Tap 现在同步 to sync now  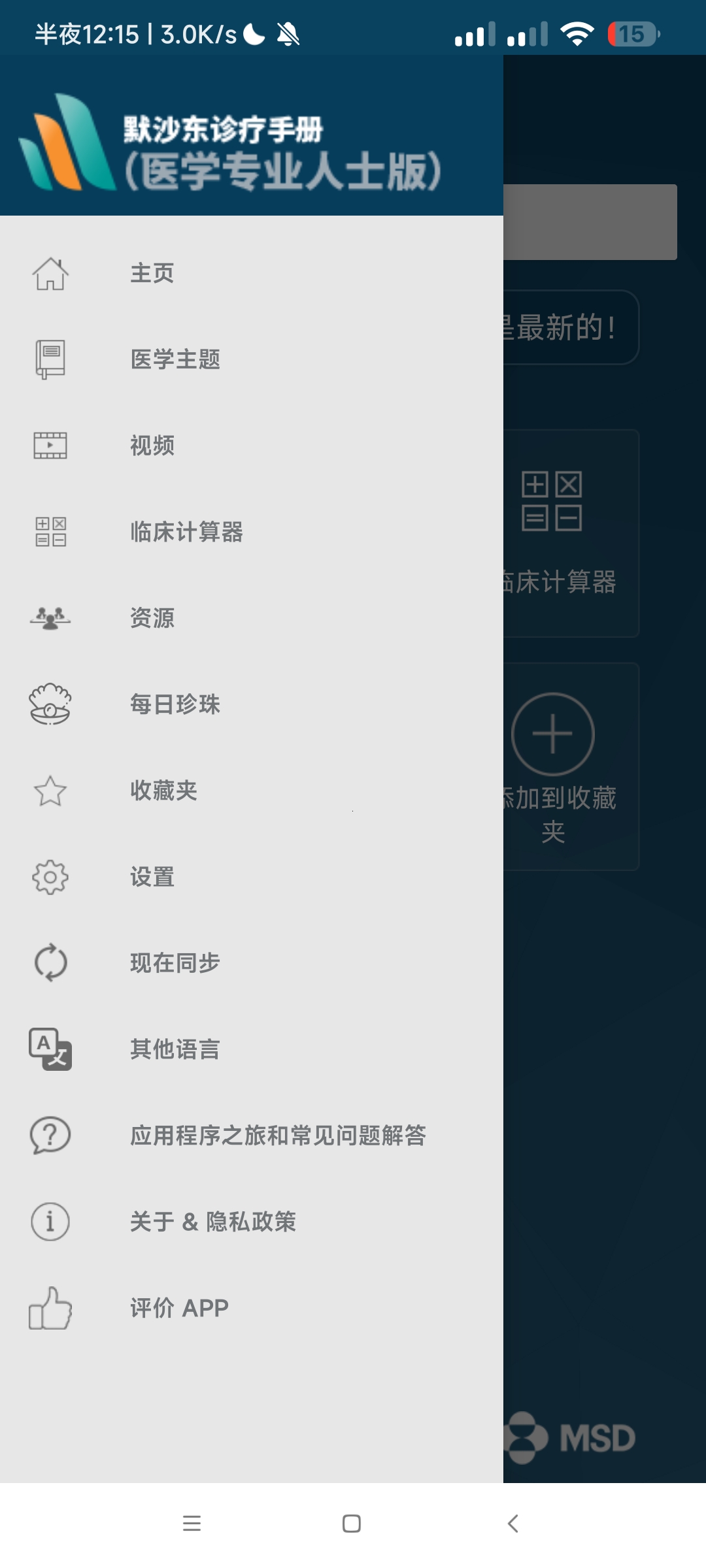(175, 963)
